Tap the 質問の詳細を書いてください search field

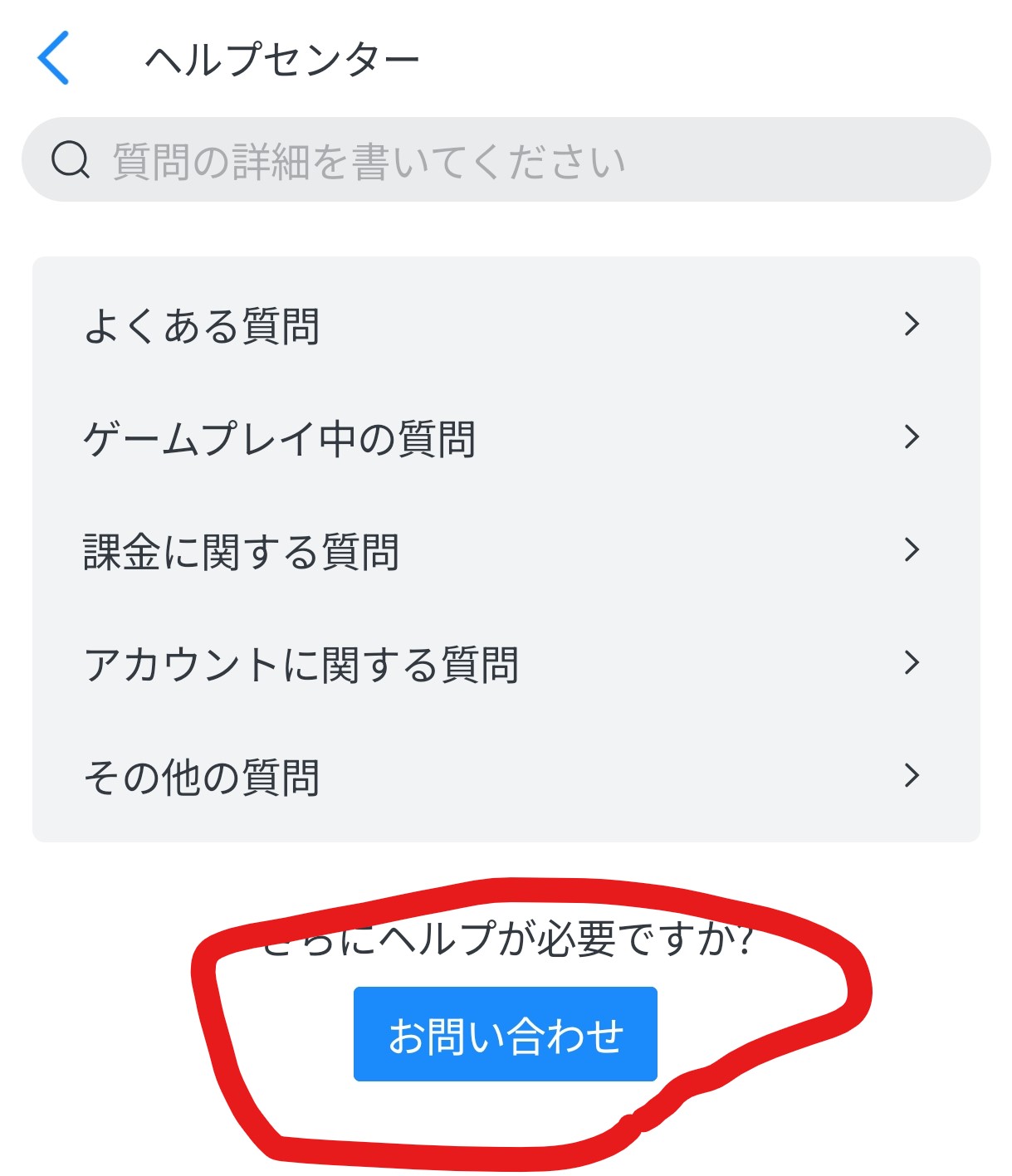click(506, 159)
